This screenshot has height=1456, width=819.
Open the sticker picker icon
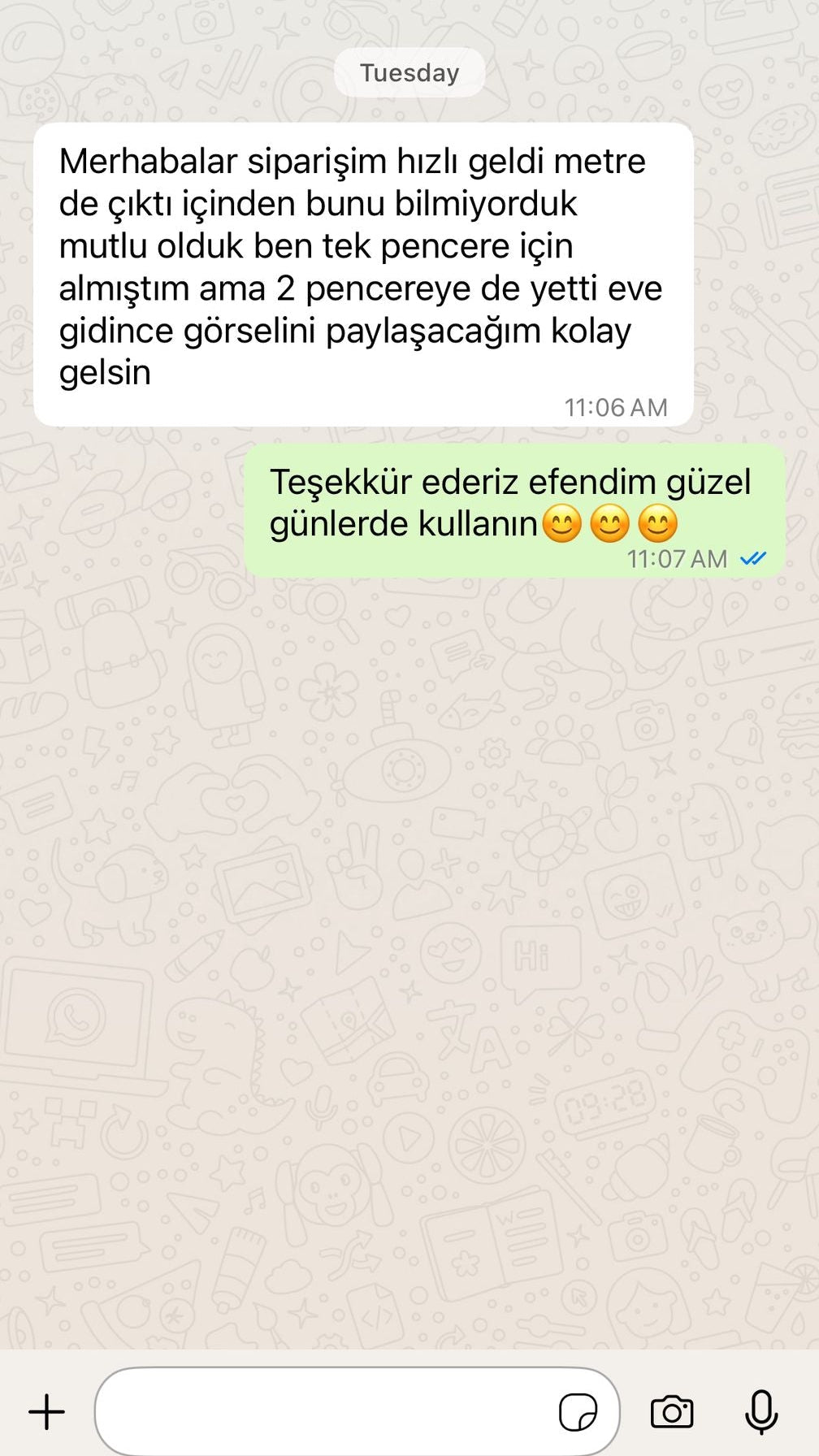coord(578,1411)
